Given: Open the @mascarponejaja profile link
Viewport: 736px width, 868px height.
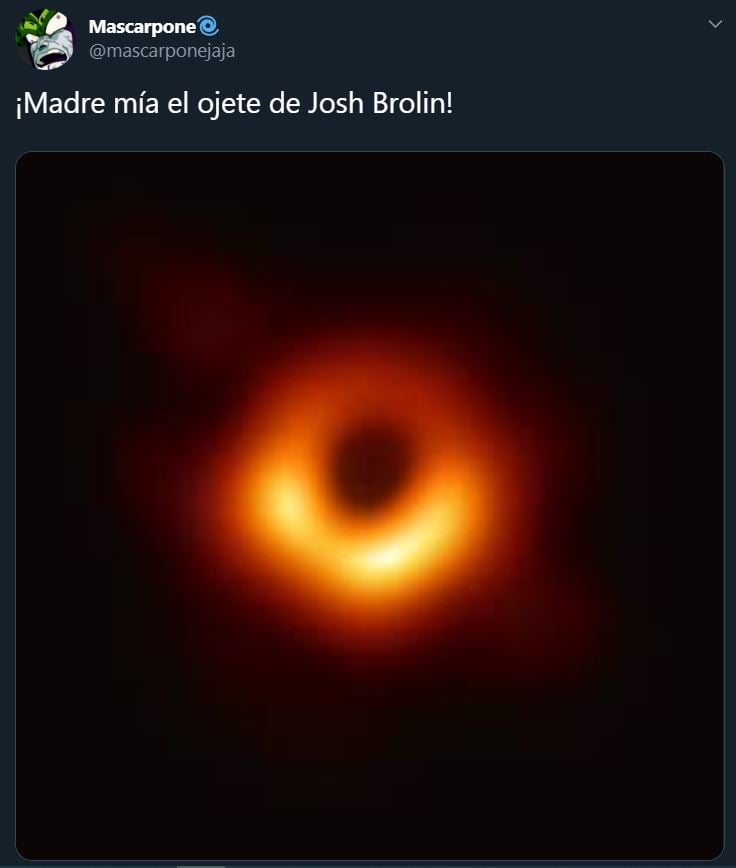Looking at the screenshot, I should click(162, 51).
